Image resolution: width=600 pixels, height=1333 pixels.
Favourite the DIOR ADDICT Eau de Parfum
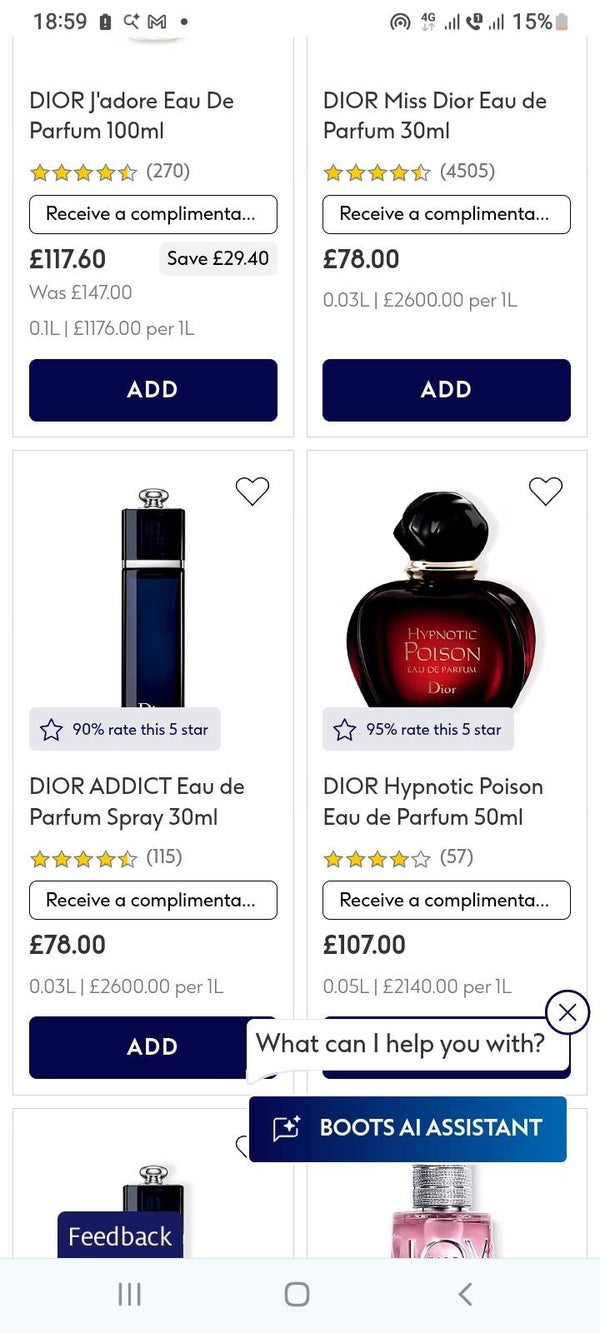252,491
